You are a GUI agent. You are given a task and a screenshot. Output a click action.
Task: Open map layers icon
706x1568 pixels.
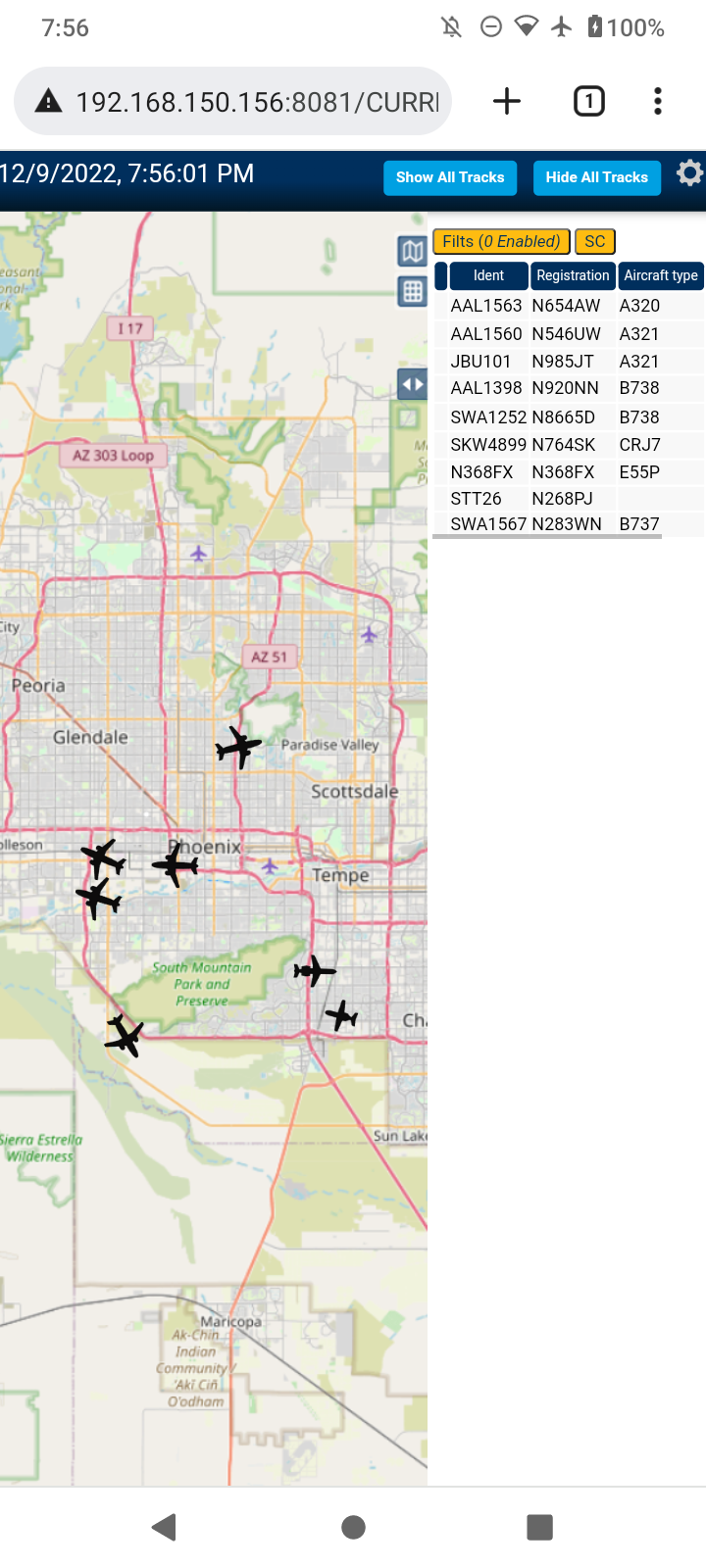[x=412, y=251]
